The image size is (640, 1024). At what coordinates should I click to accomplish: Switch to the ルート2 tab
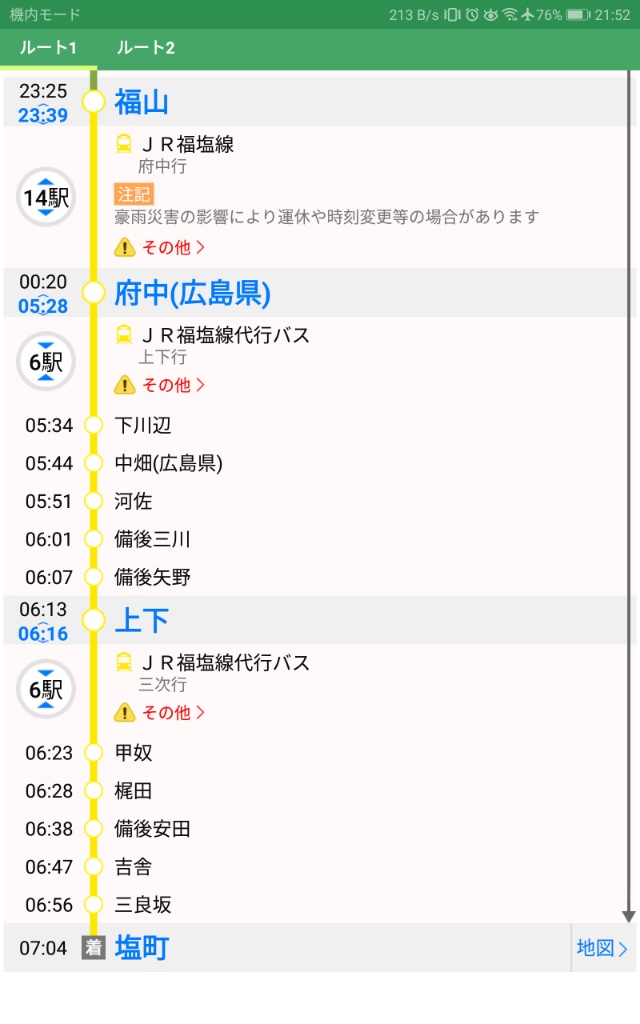click(x=146, y=48)
